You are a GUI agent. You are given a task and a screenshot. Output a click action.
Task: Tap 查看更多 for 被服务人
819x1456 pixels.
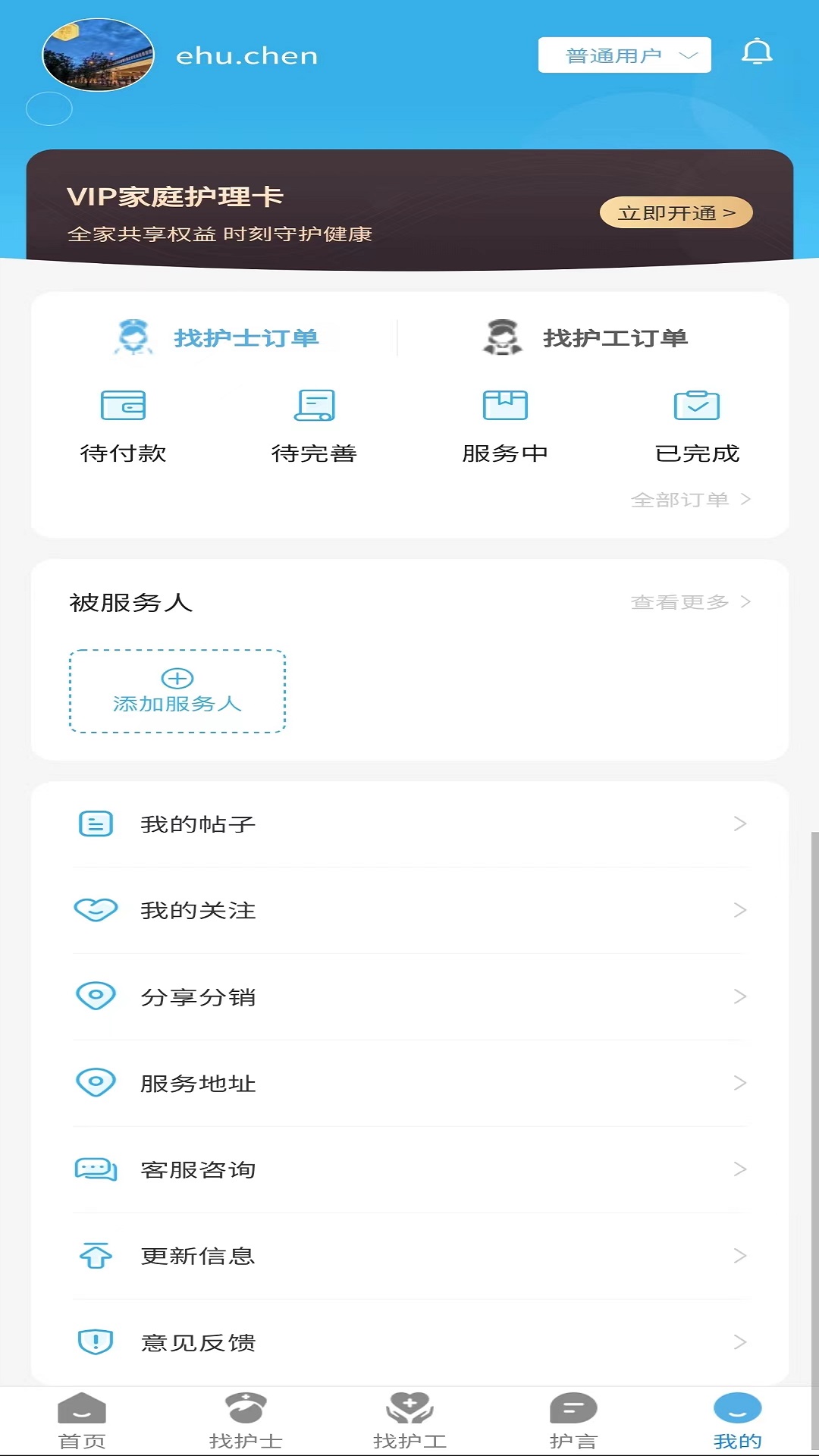coord(690,602)
